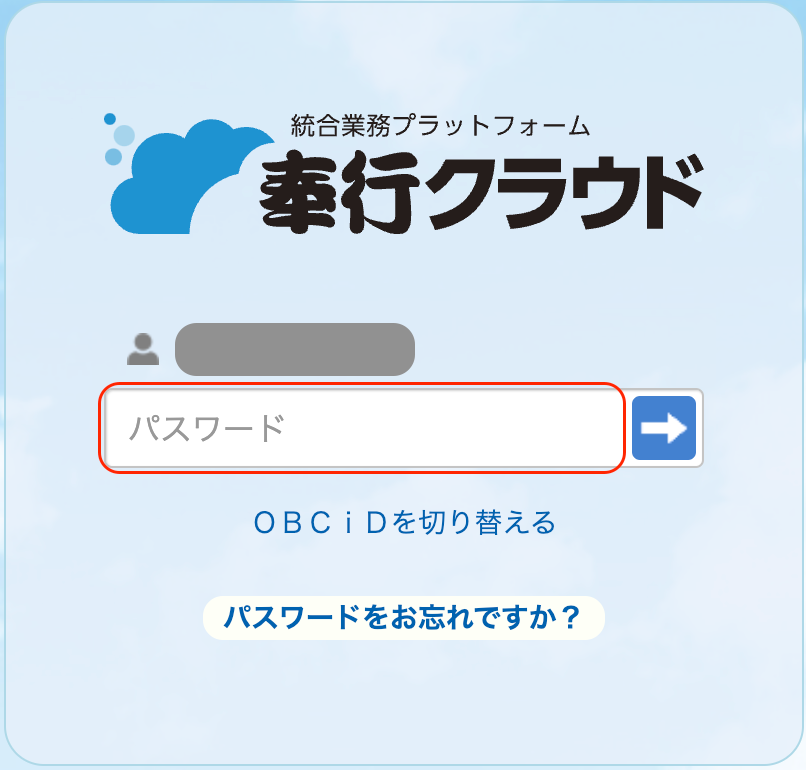
Task: Open パスワードをお忘れですか? password reset
Action: tap(403, 617)
